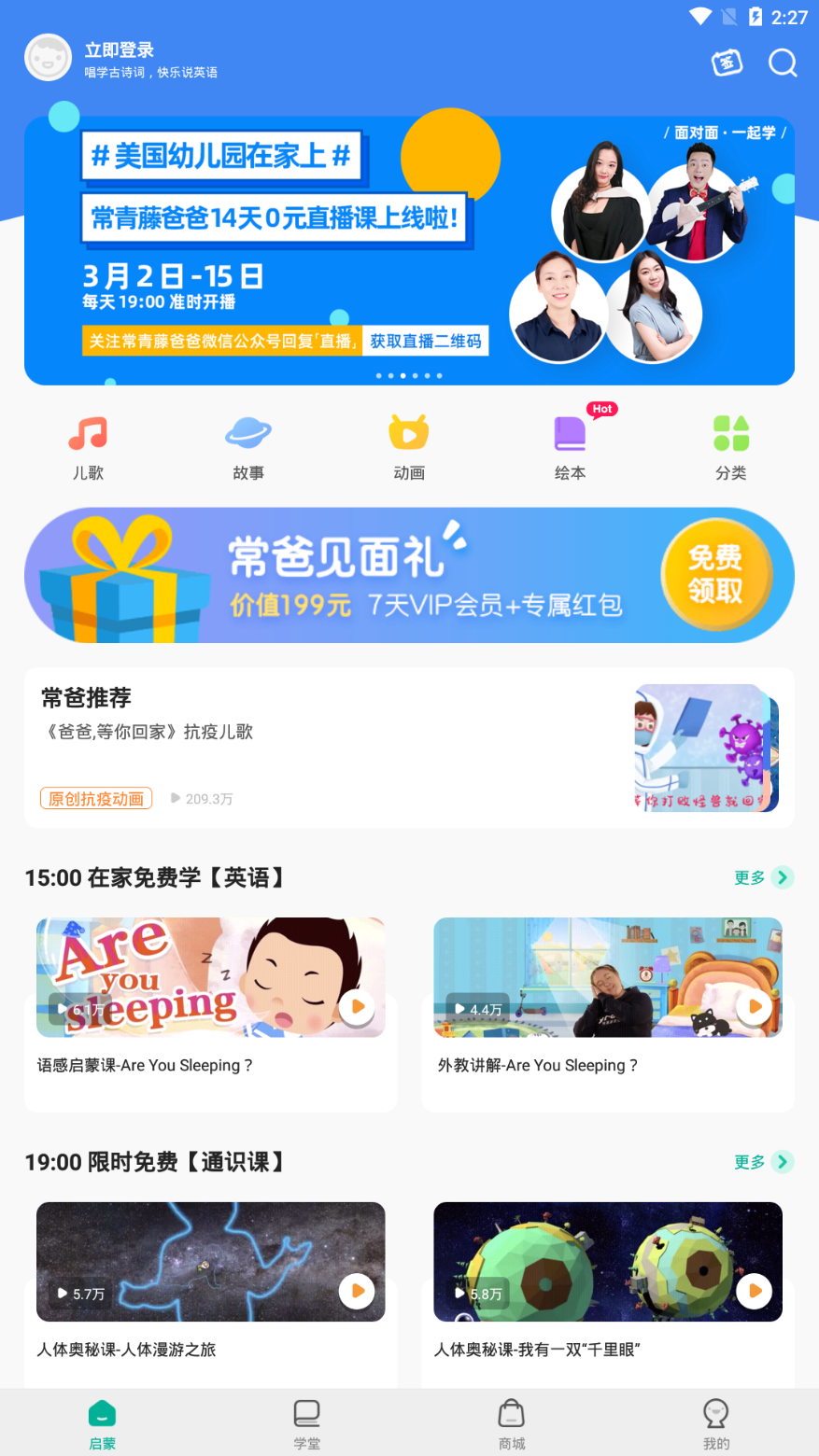
Task: Open the 美国幼儿园在家上 live class banner
Action: pos(409,250)
